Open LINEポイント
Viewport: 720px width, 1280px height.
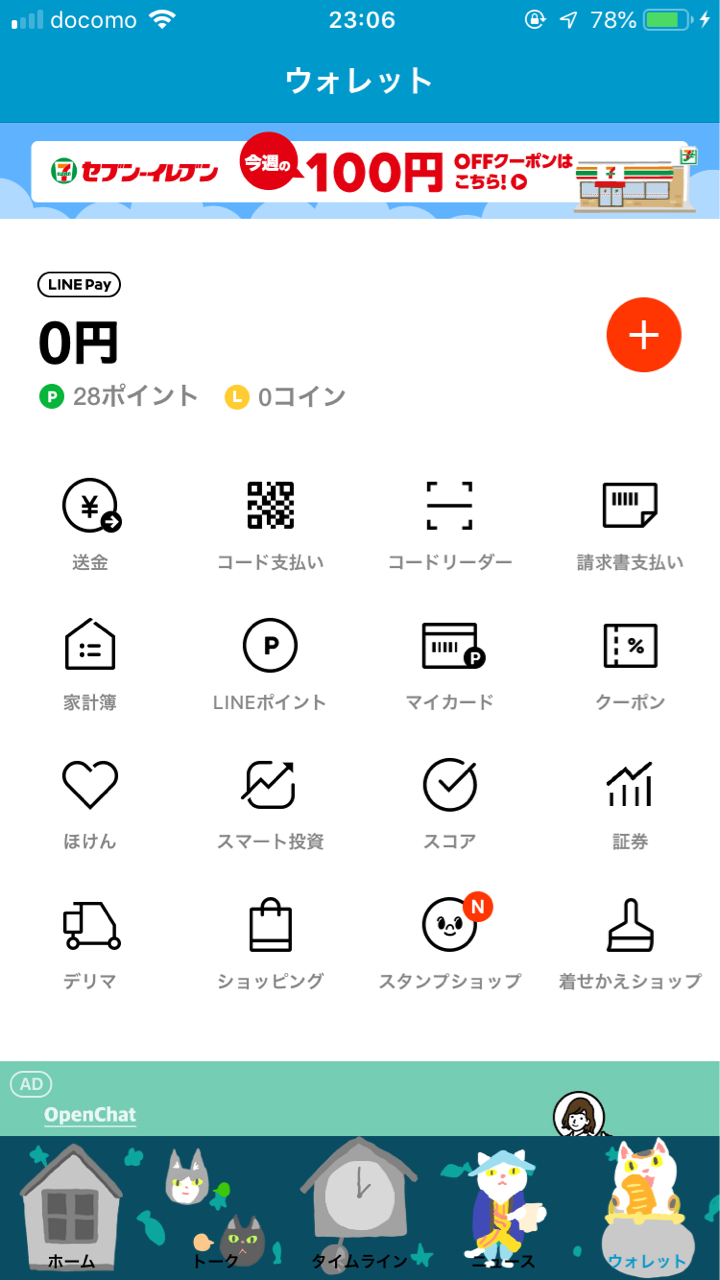(270, 663)
